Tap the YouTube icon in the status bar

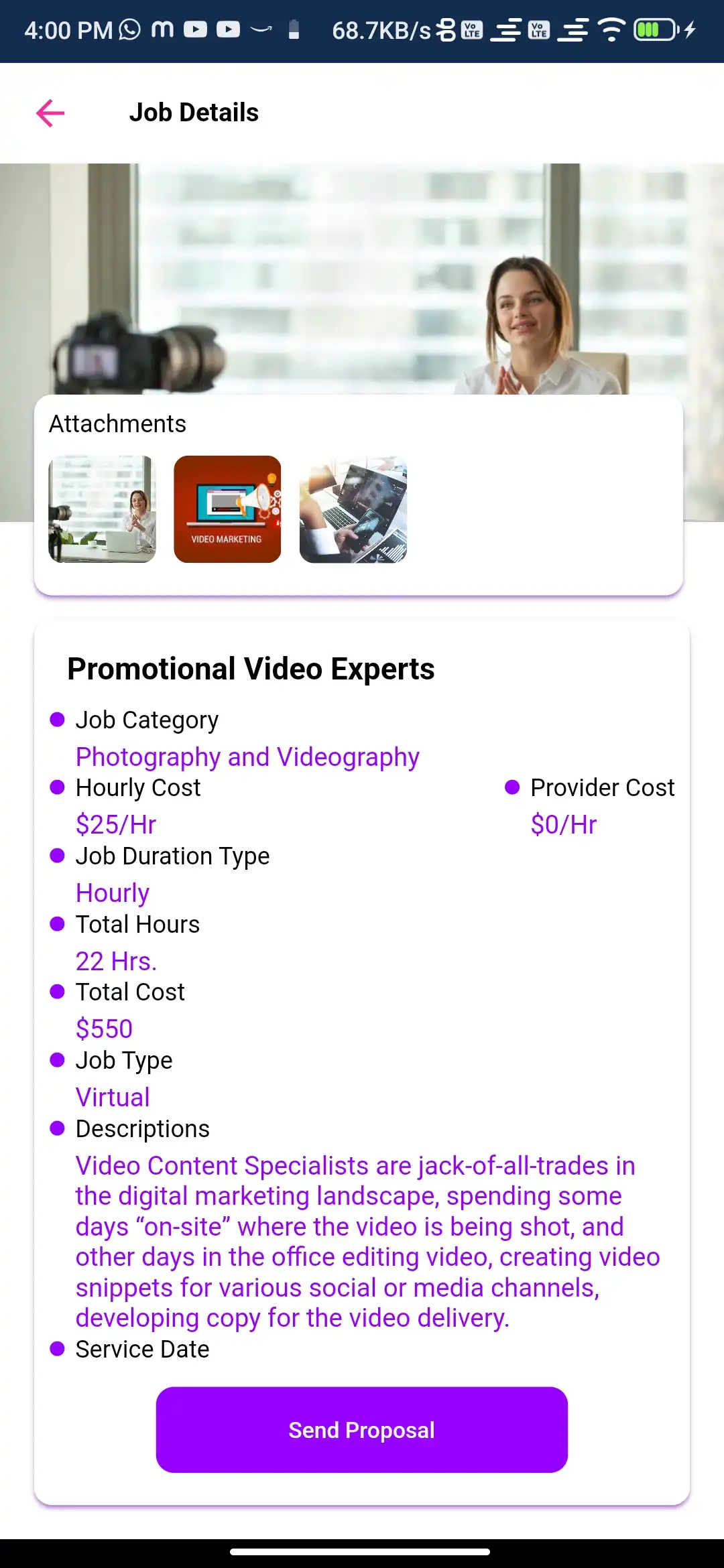coord(196,30)
